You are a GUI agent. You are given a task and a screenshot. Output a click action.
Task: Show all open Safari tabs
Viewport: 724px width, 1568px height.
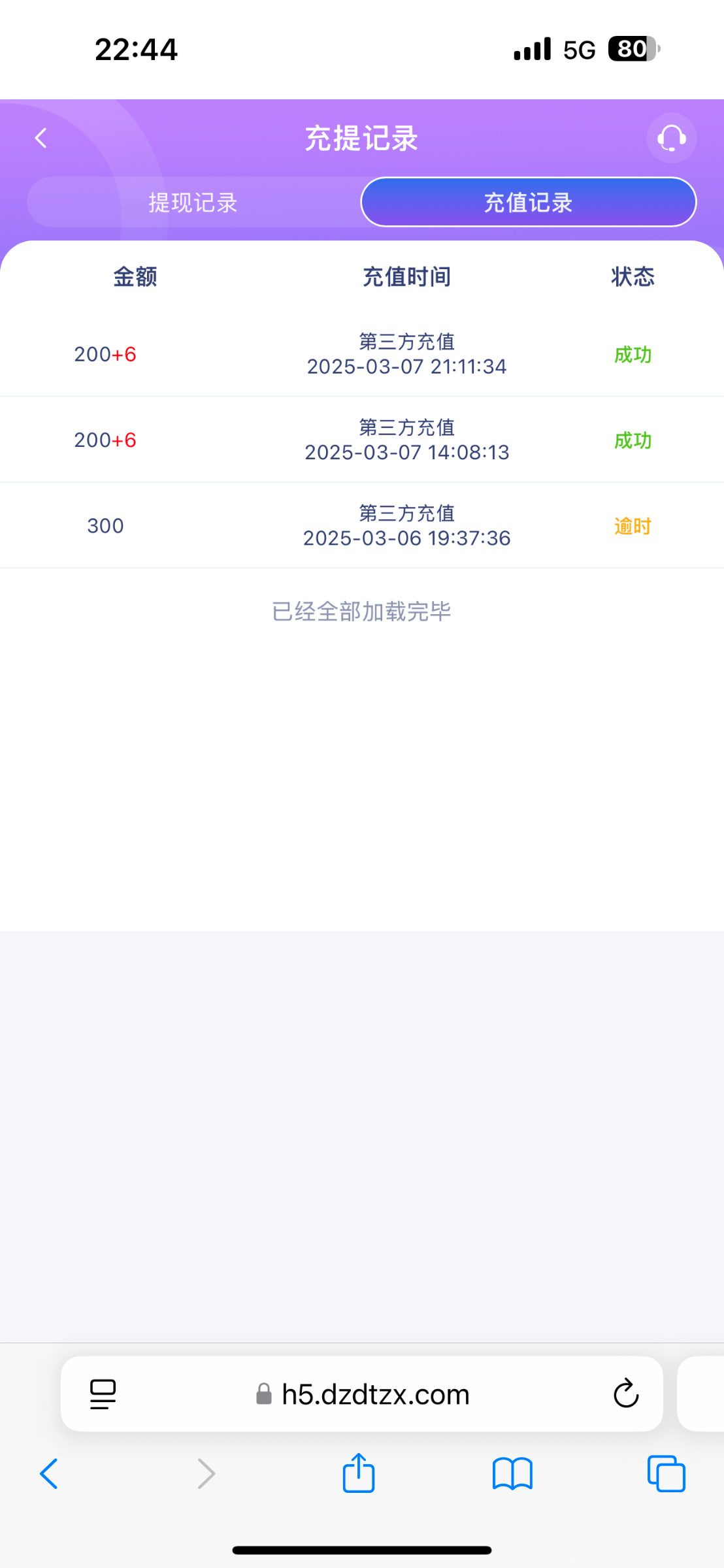pos(666,1474)
